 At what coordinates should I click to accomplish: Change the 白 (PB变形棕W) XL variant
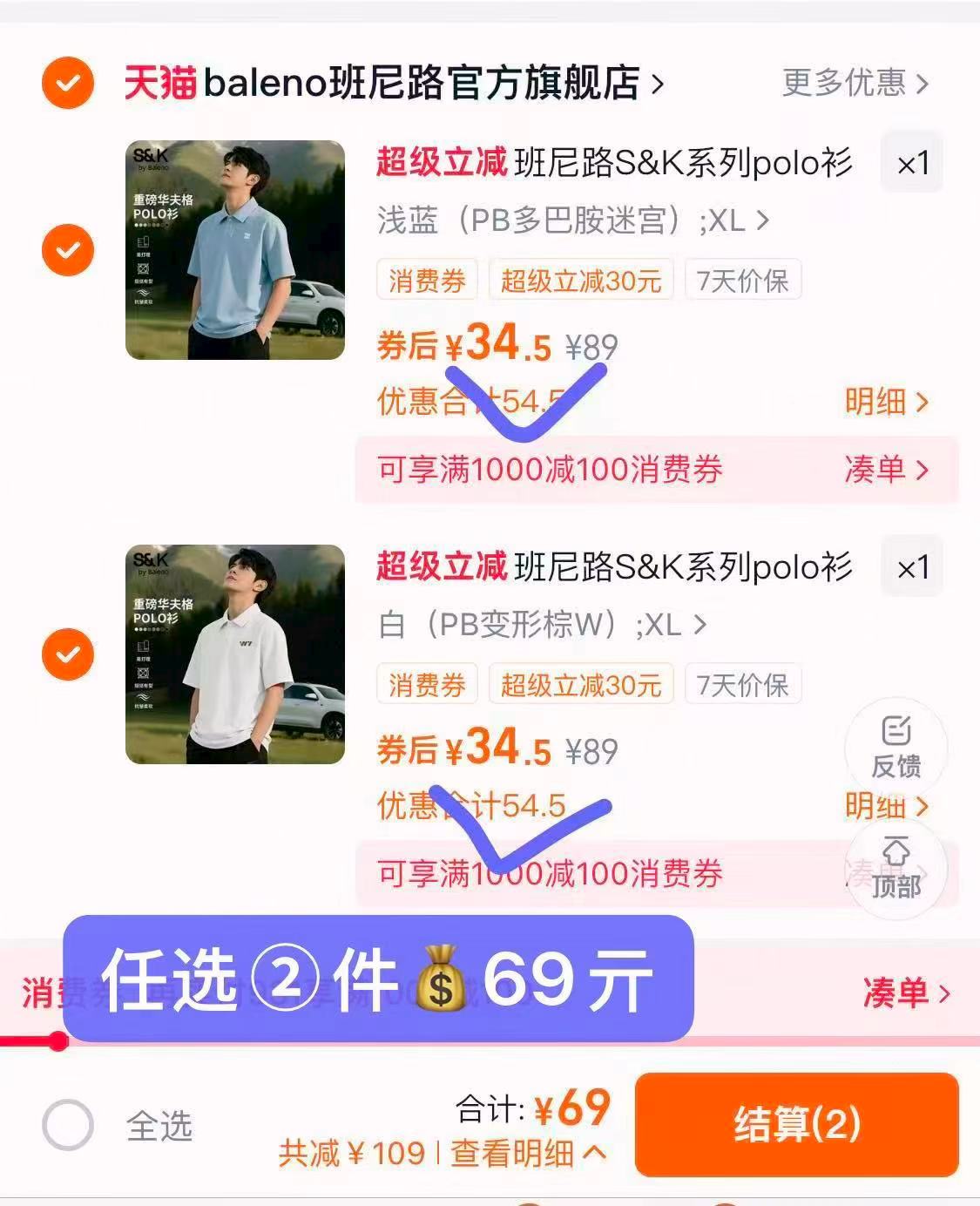[x=541, y=625]
